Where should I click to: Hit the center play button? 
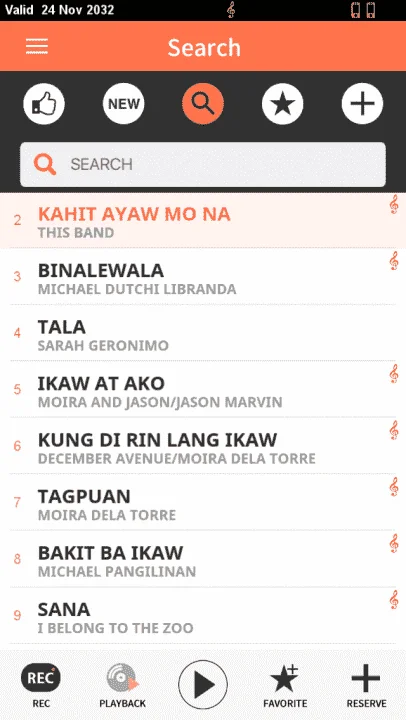point(203,684)
